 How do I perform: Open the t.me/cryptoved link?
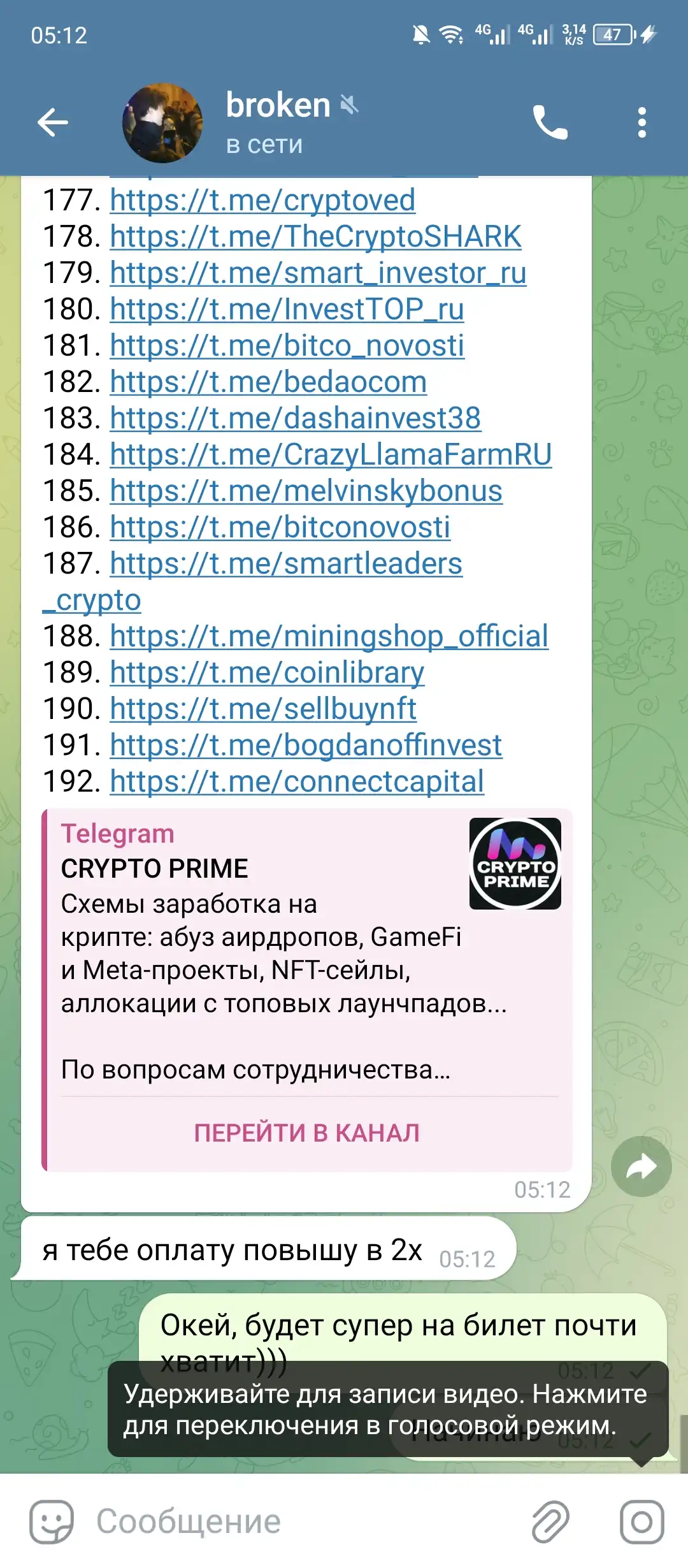[262, 200]
